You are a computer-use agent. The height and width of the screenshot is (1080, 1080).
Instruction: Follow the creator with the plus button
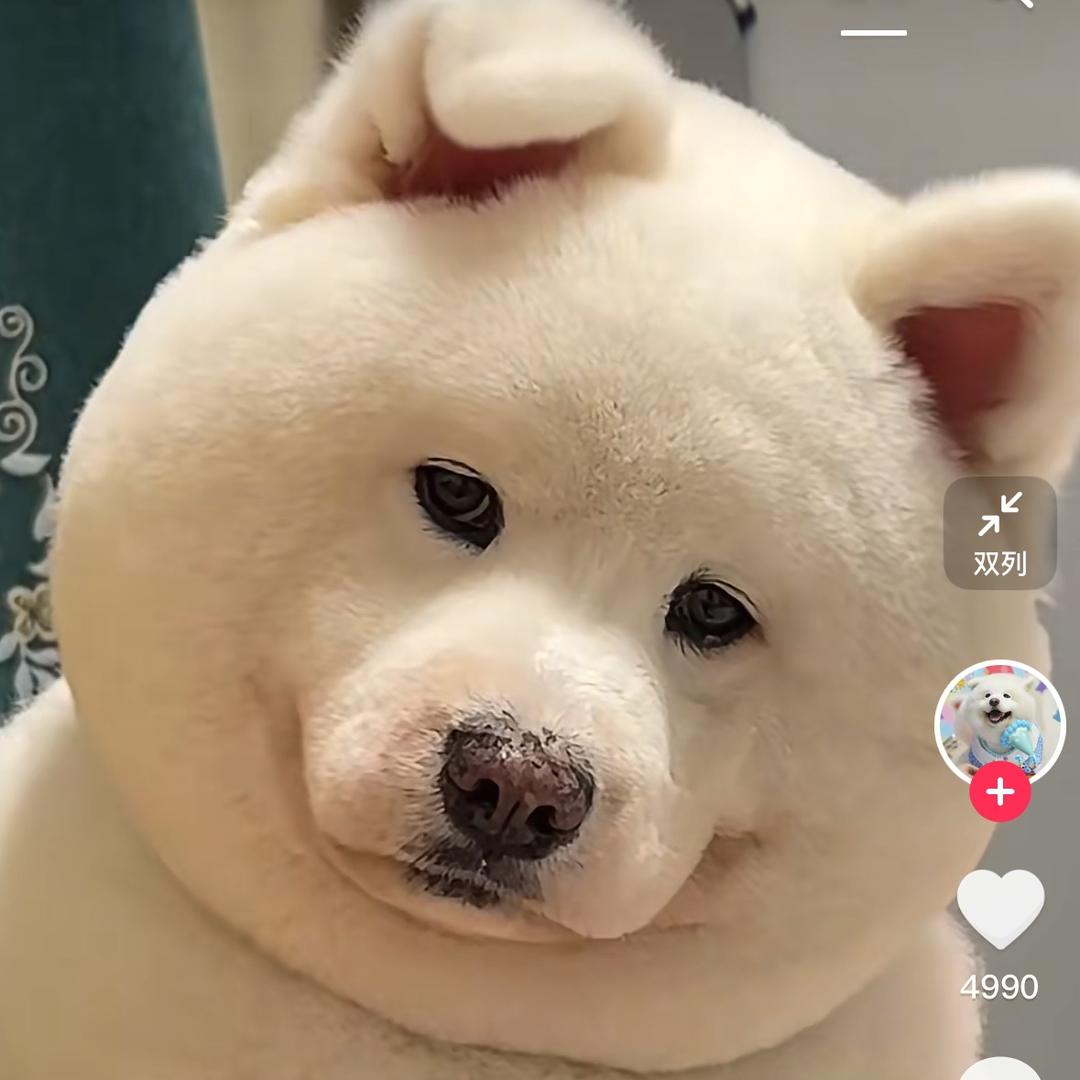click(999, 792)
